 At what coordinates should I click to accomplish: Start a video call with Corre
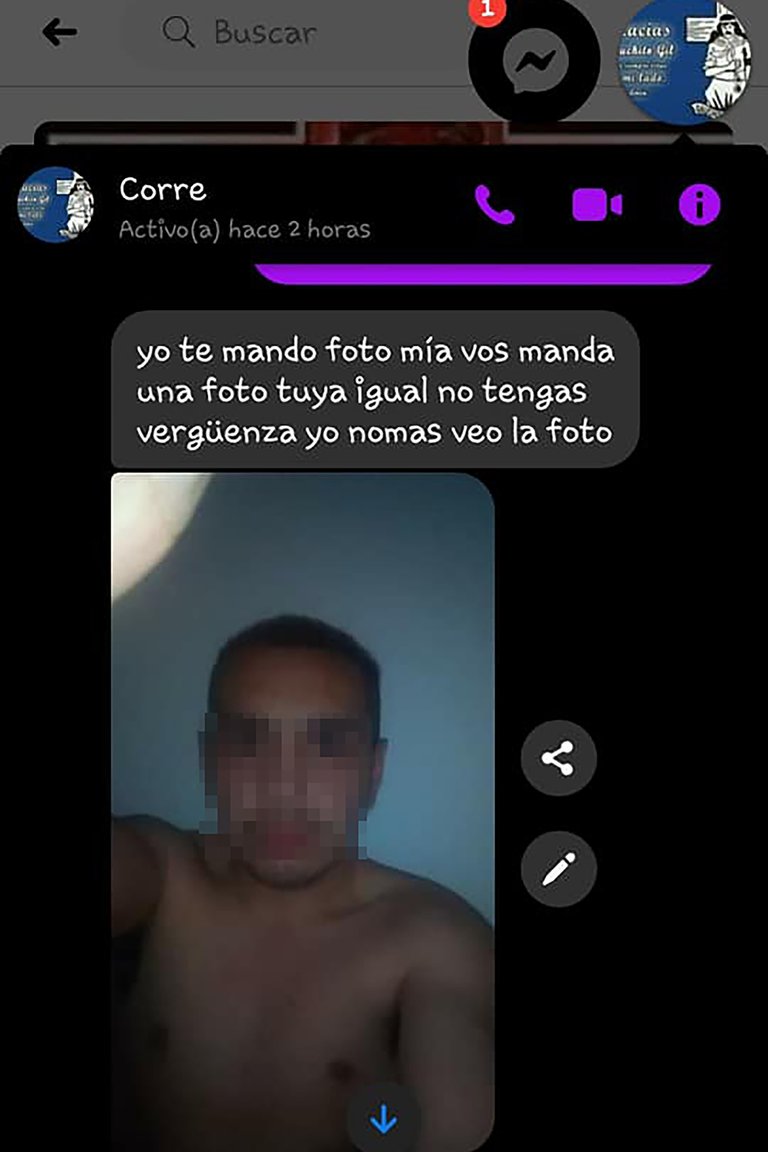[x=597, y=205]
